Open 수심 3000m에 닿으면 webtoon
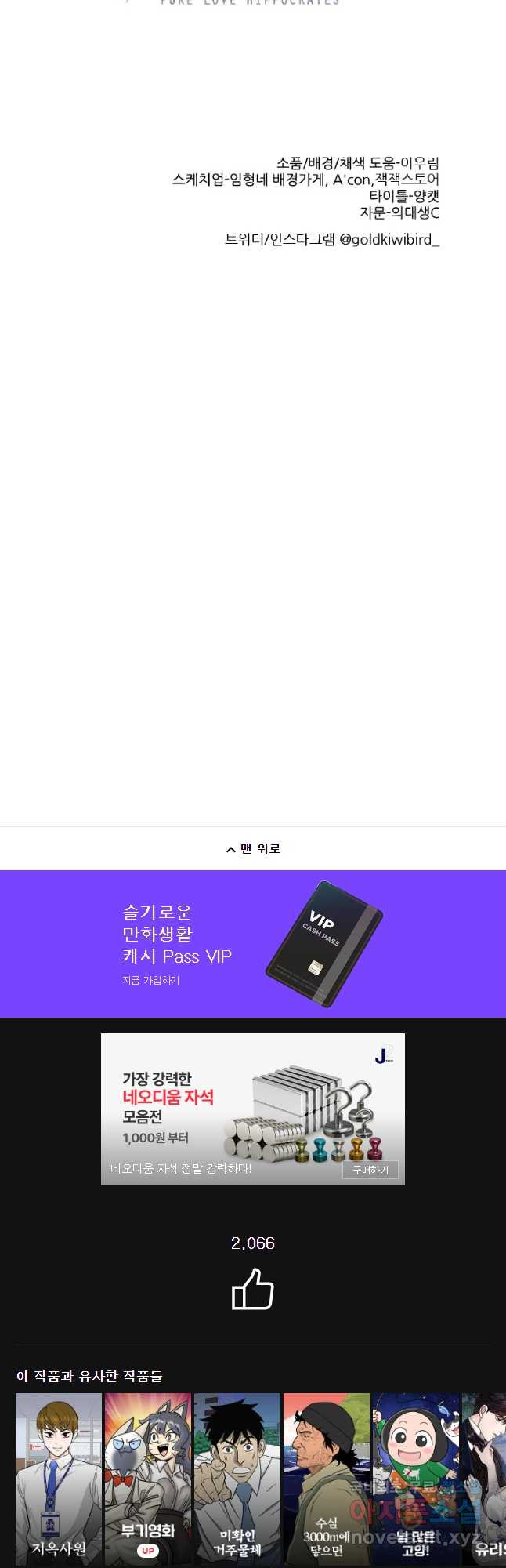The height and width of the screenshot is (1568, 506). pyautogui.click(x=327, y=1479)
